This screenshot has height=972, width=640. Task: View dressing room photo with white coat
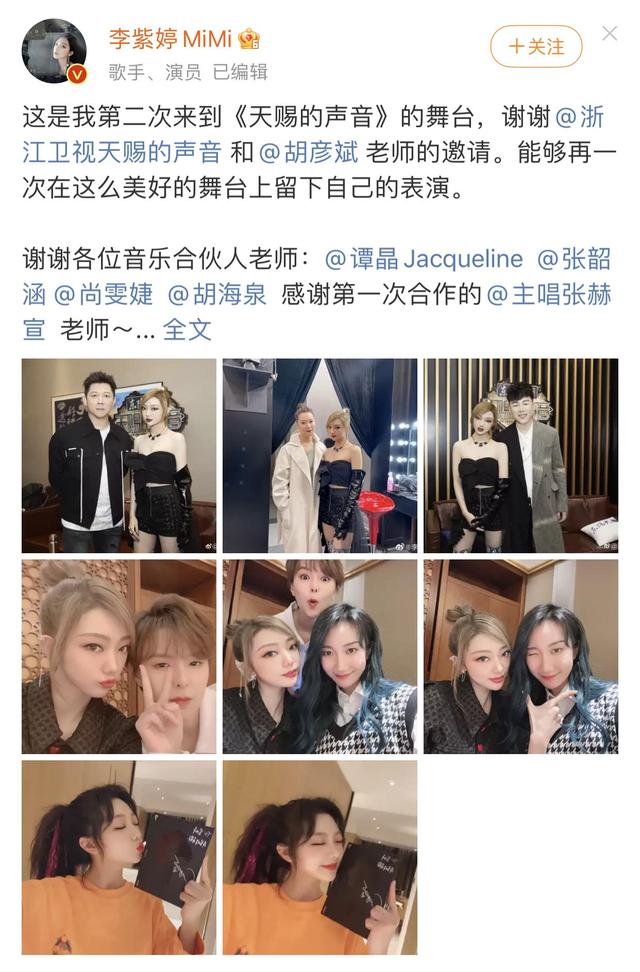click(x=320, y=455)
